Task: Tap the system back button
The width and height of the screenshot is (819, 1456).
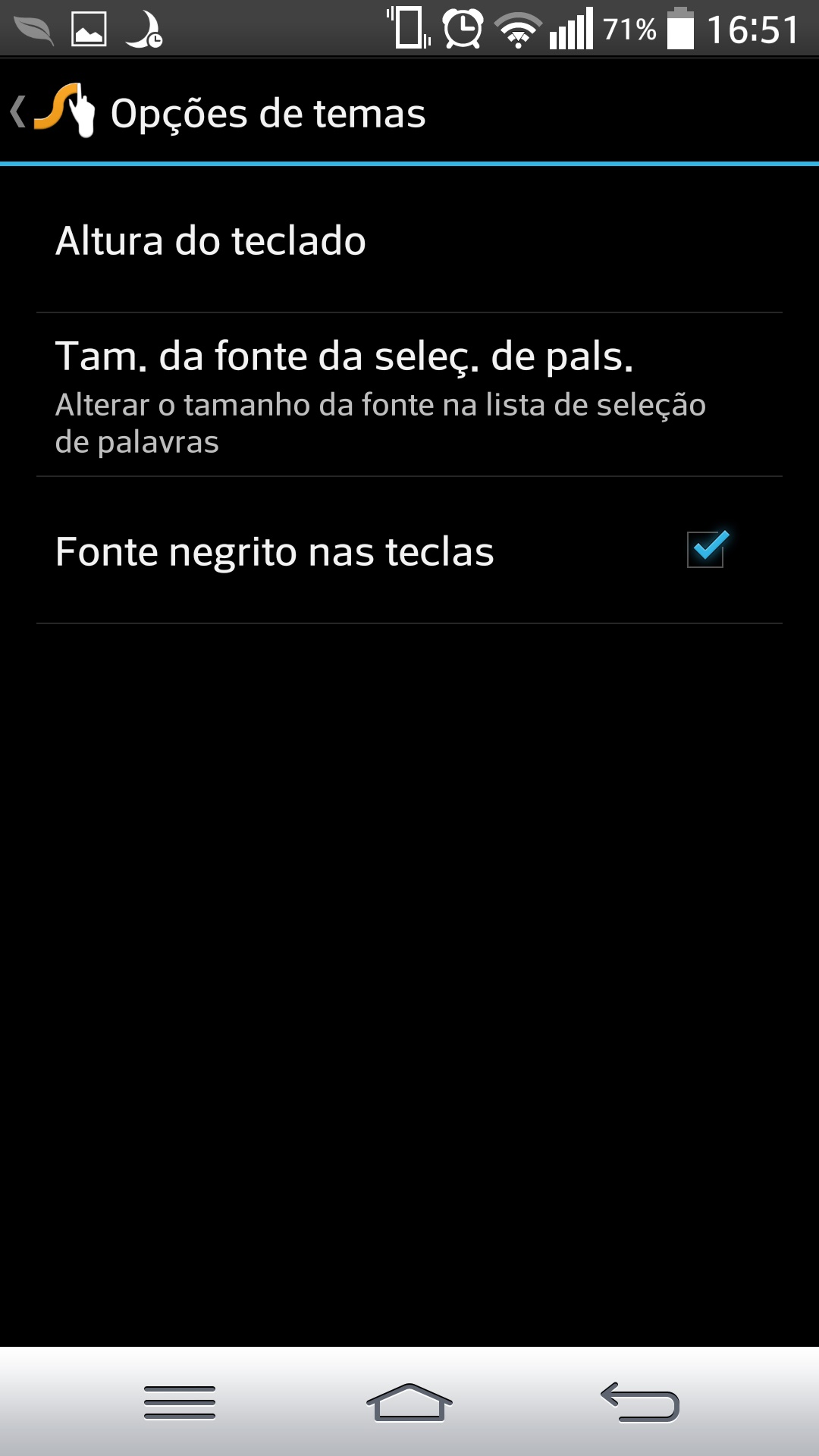Action: [x=640, y=1402]
